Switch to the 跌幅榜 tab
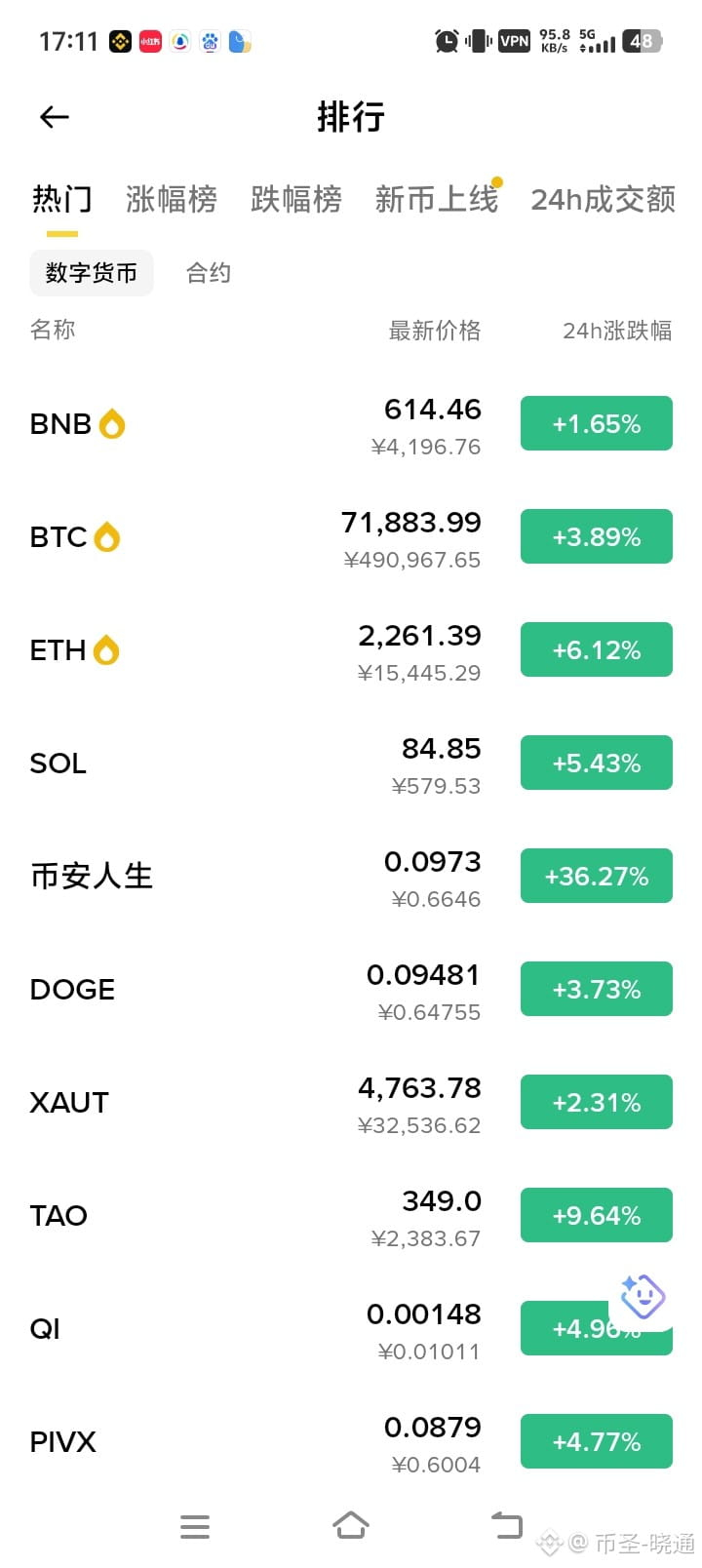Screen dimensions: 702x1568 [x=296, y=199]
